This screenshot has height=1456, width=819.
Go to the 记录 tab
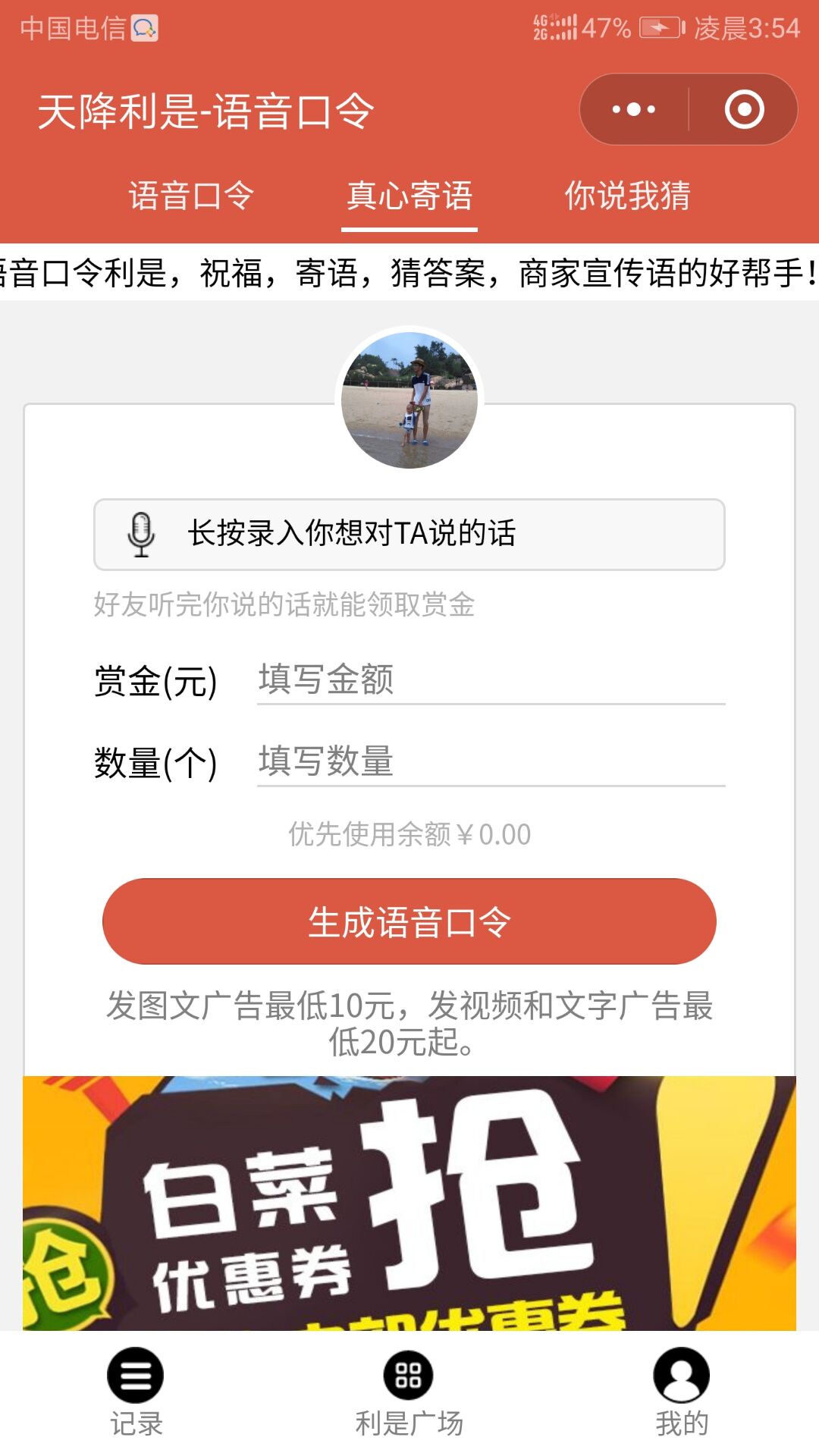[136, 1393]
